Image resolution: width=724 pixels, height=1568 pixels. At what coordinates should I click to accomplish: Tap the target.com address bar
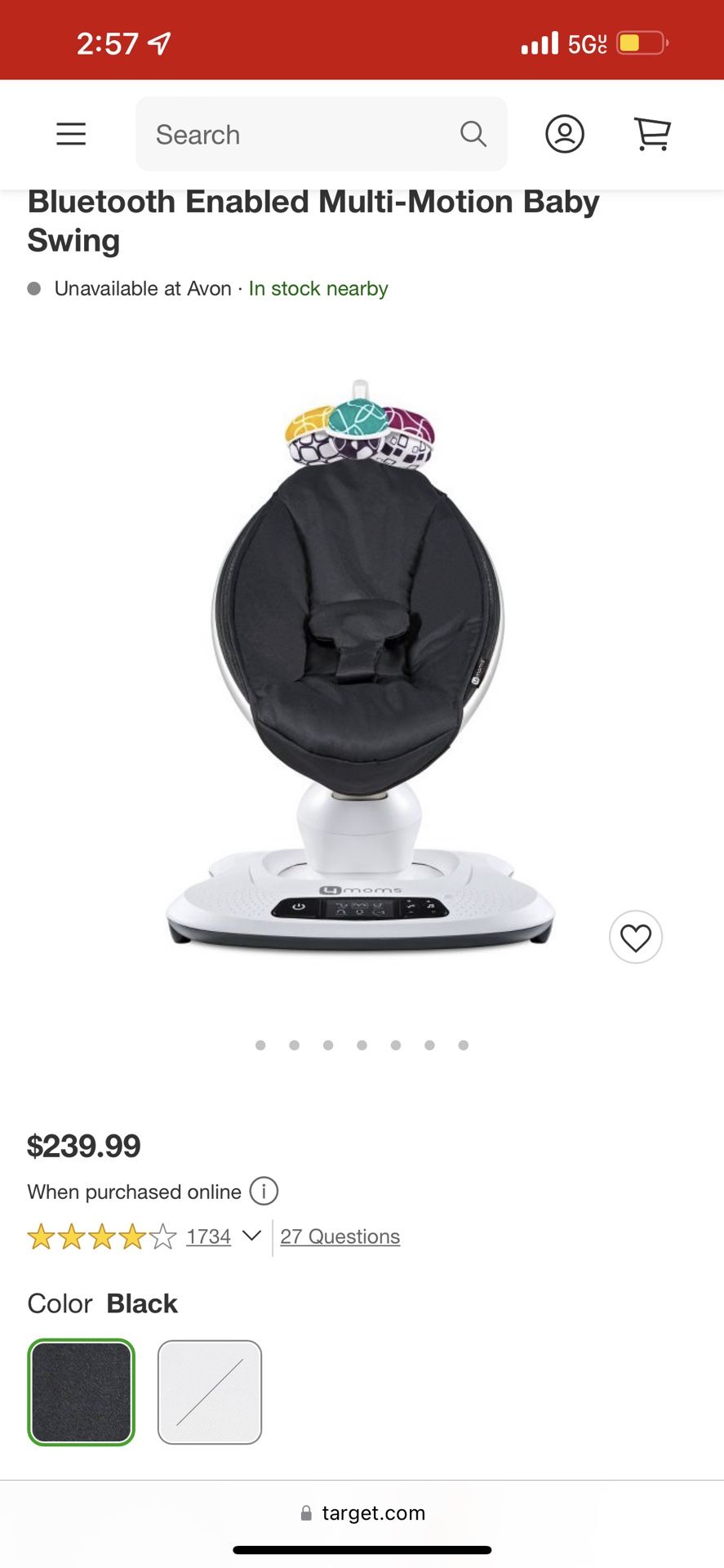coord(362,1513)
